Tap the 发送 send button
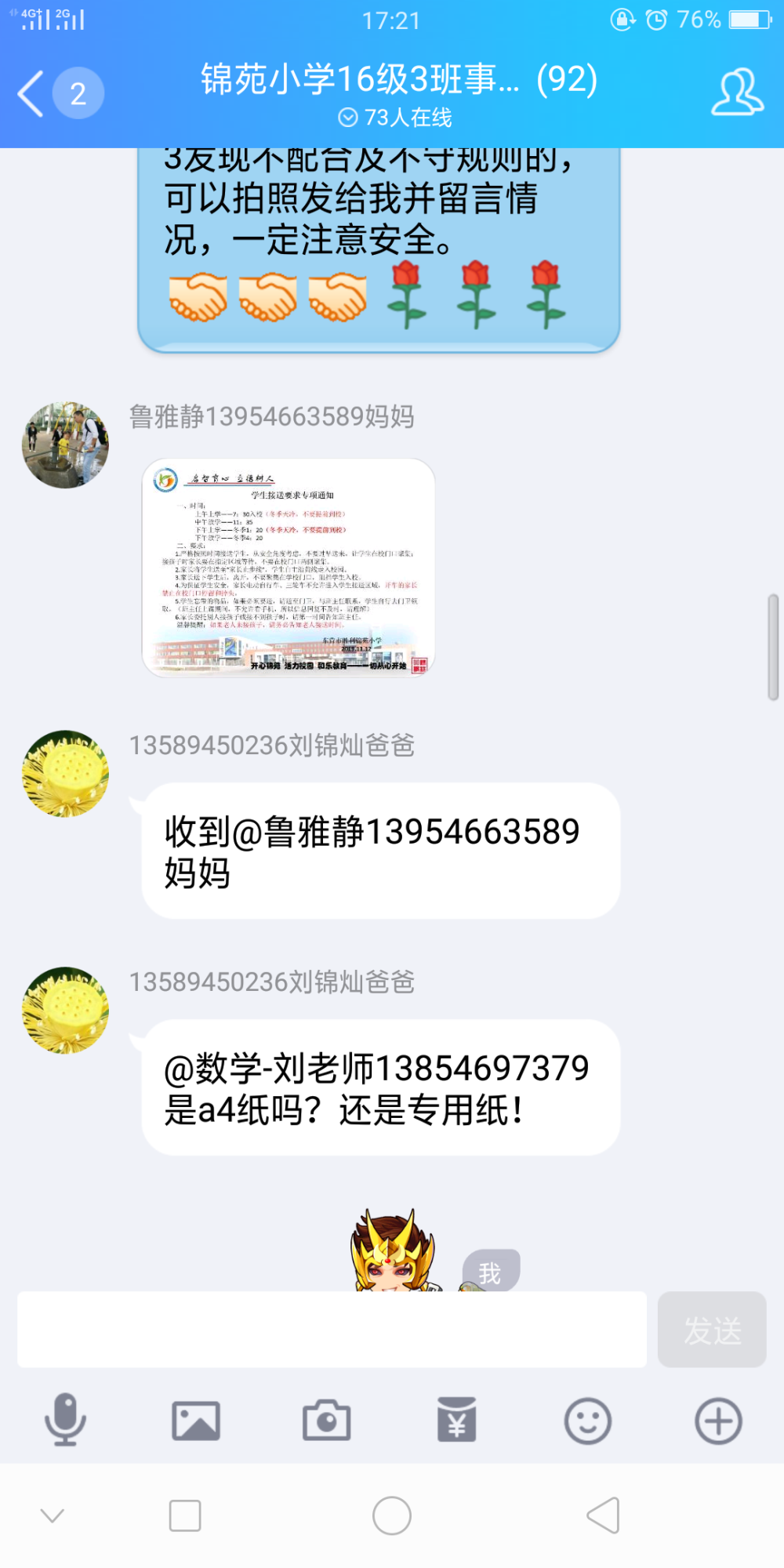The height and width of the screenshot is (1568, 784). pos(712,1330)
